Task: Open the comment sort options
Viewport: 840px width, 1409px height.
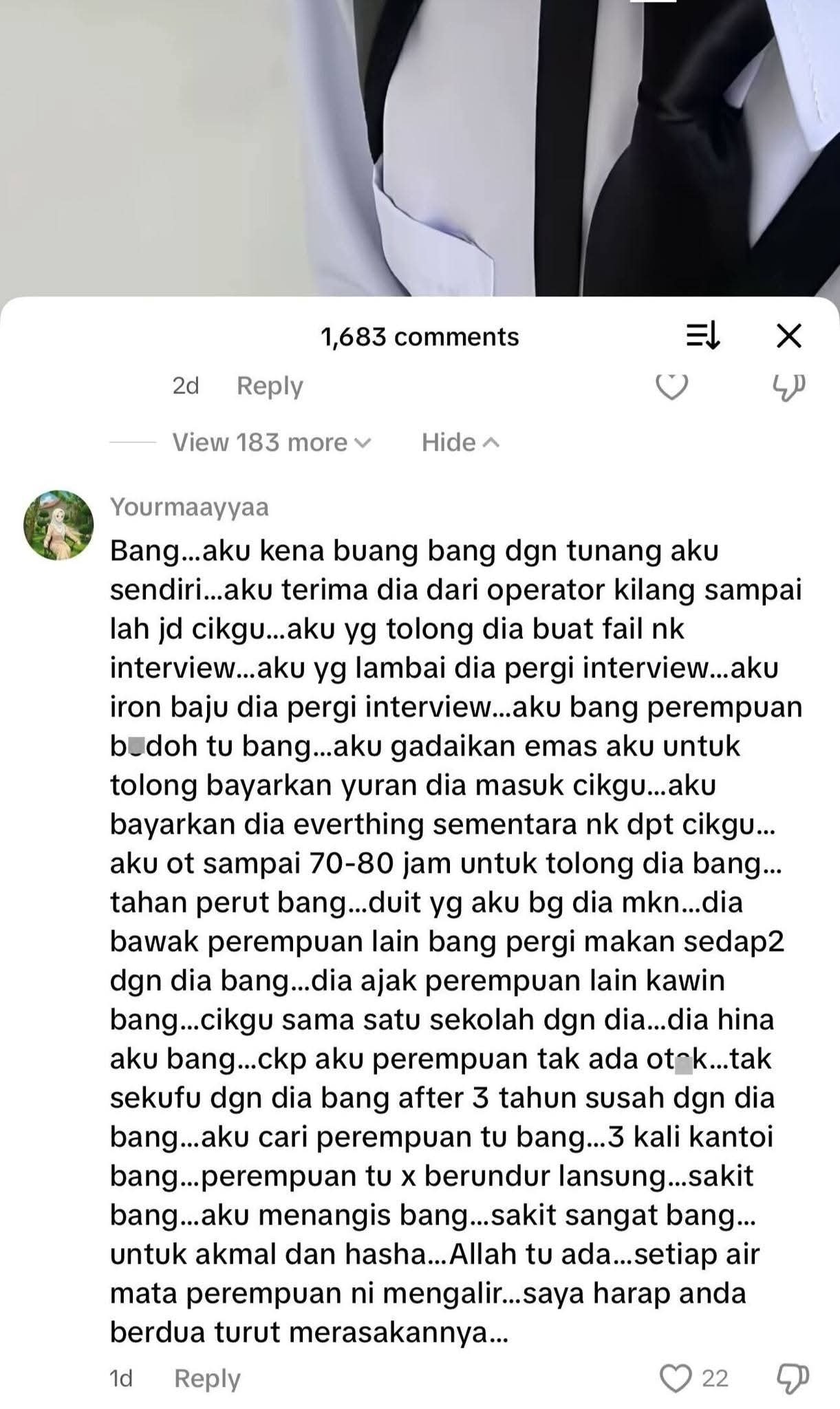Action: tap(703, 336)
